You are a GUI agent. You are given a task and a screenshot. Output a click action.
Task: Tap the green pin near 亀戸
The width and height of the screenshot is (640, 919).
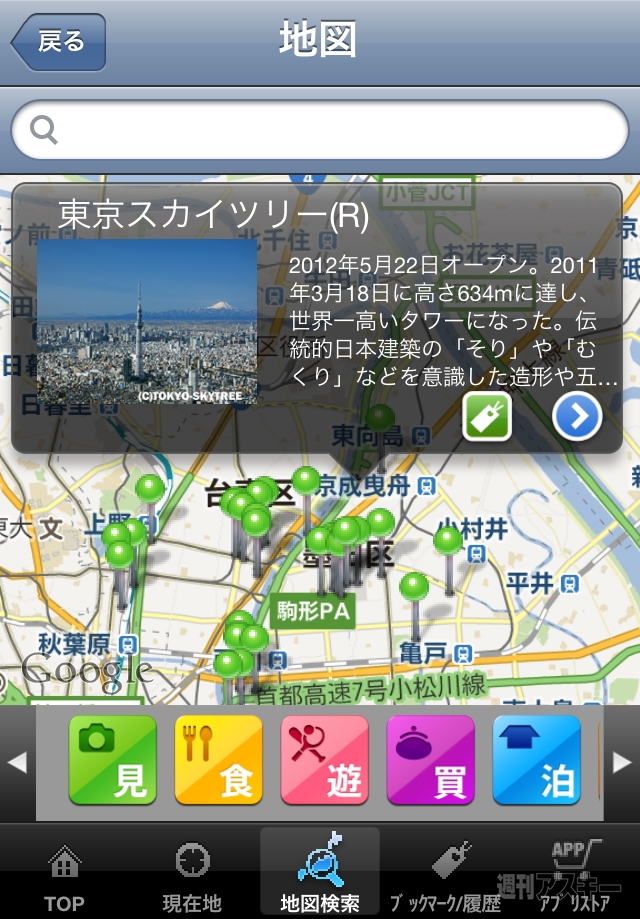[414, 587]
